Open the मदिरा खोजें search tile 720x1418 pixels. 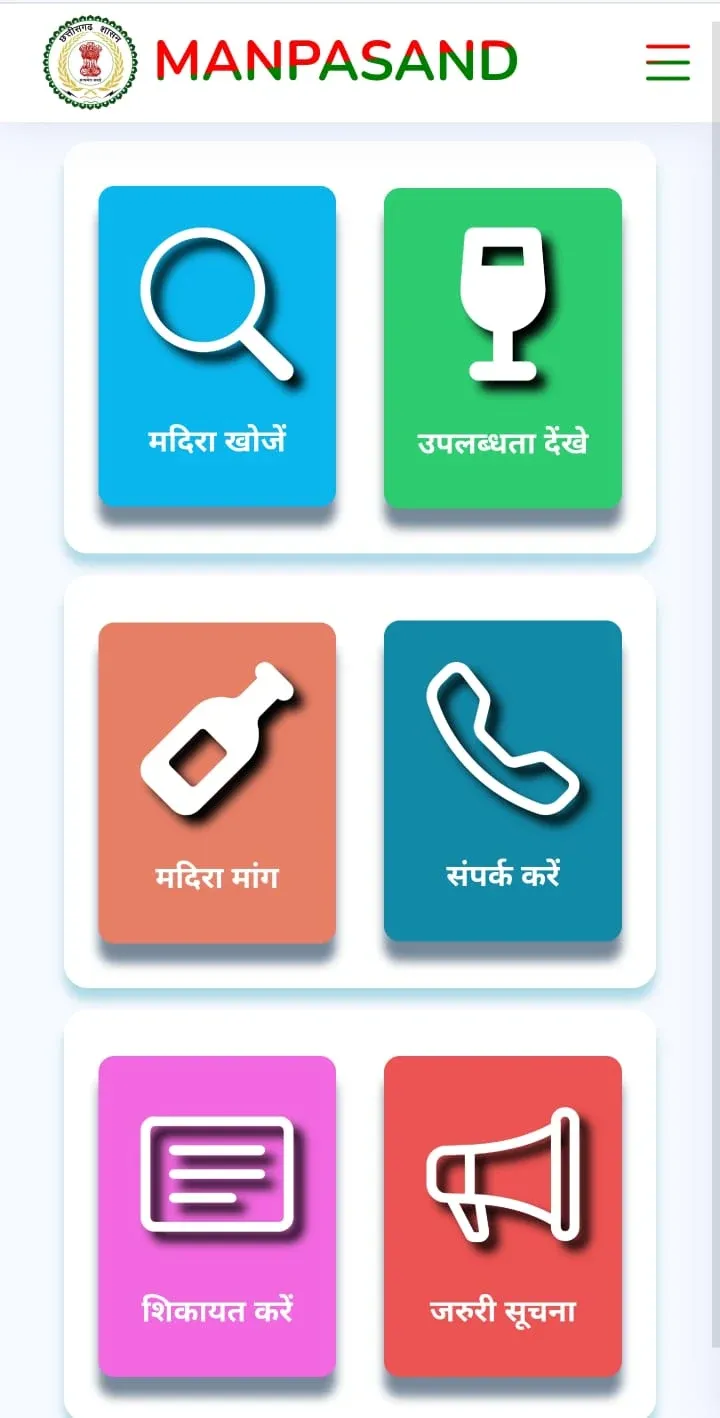217,346
